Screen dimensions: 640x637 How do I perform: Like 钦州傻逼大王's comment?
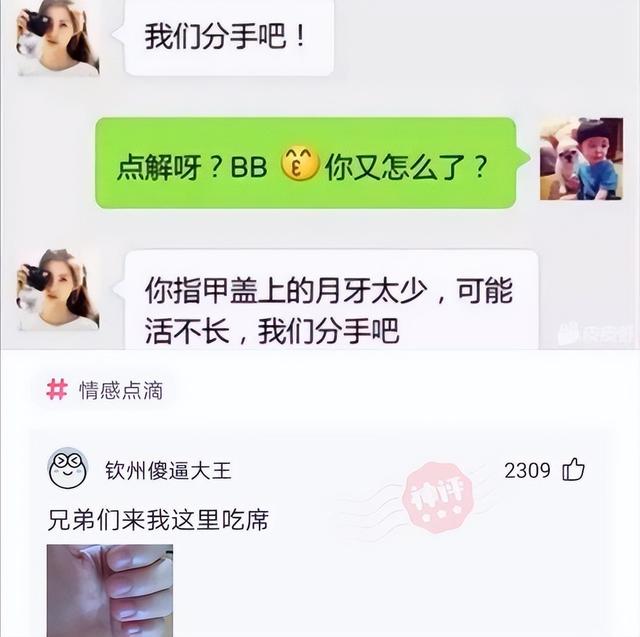tap(574, 469)
